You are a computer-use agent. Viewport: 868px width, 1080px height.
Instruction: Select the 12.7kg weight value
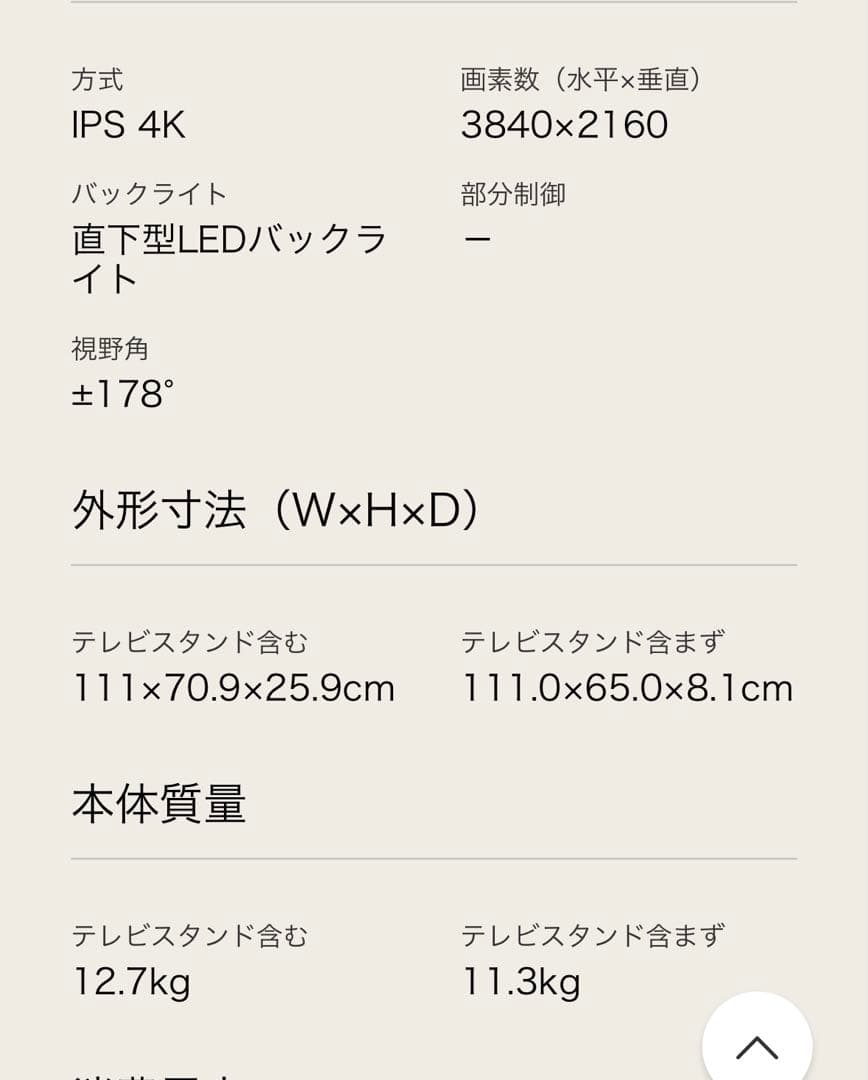pos(131,981)
